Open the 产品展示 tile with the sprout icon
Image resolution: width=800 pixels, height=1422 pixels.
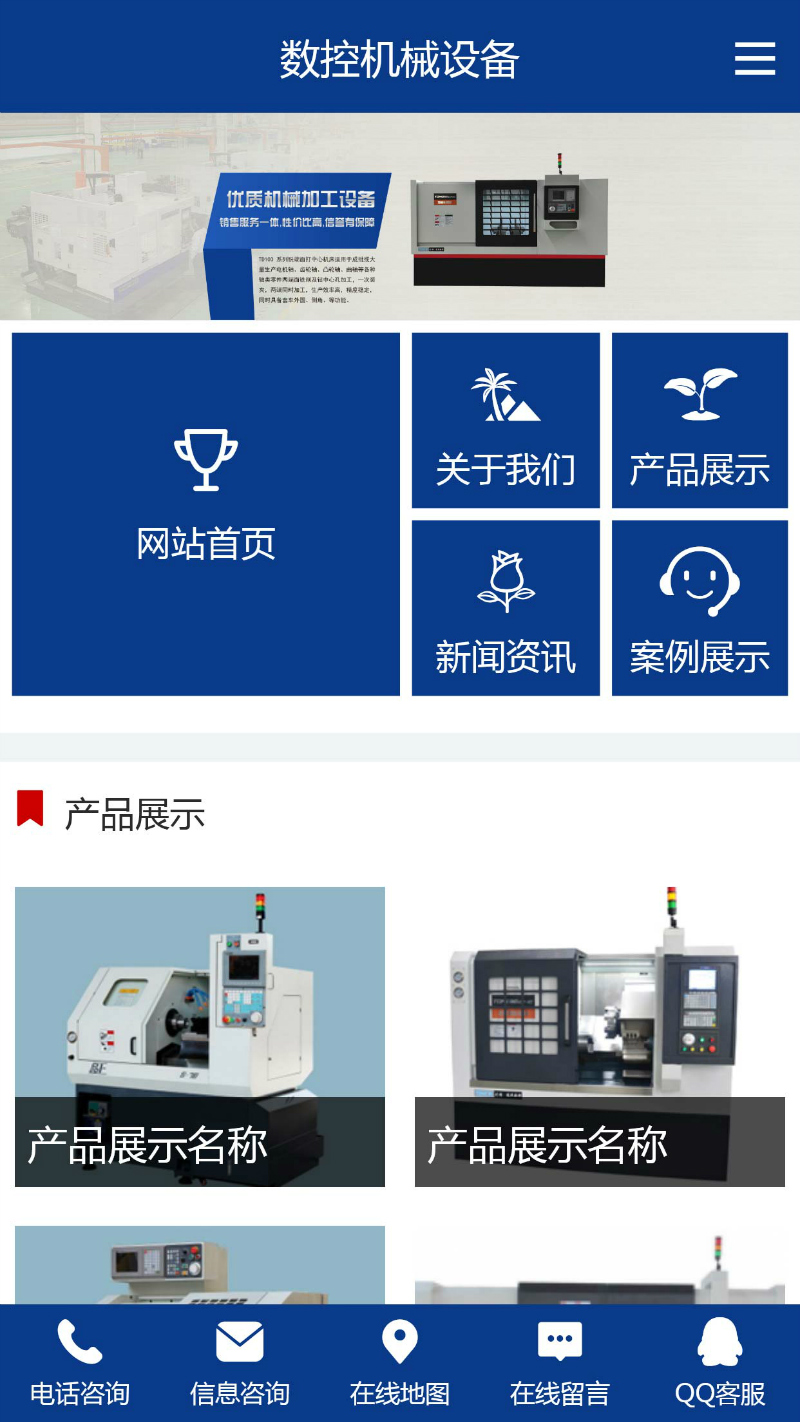tap(700, 421)
